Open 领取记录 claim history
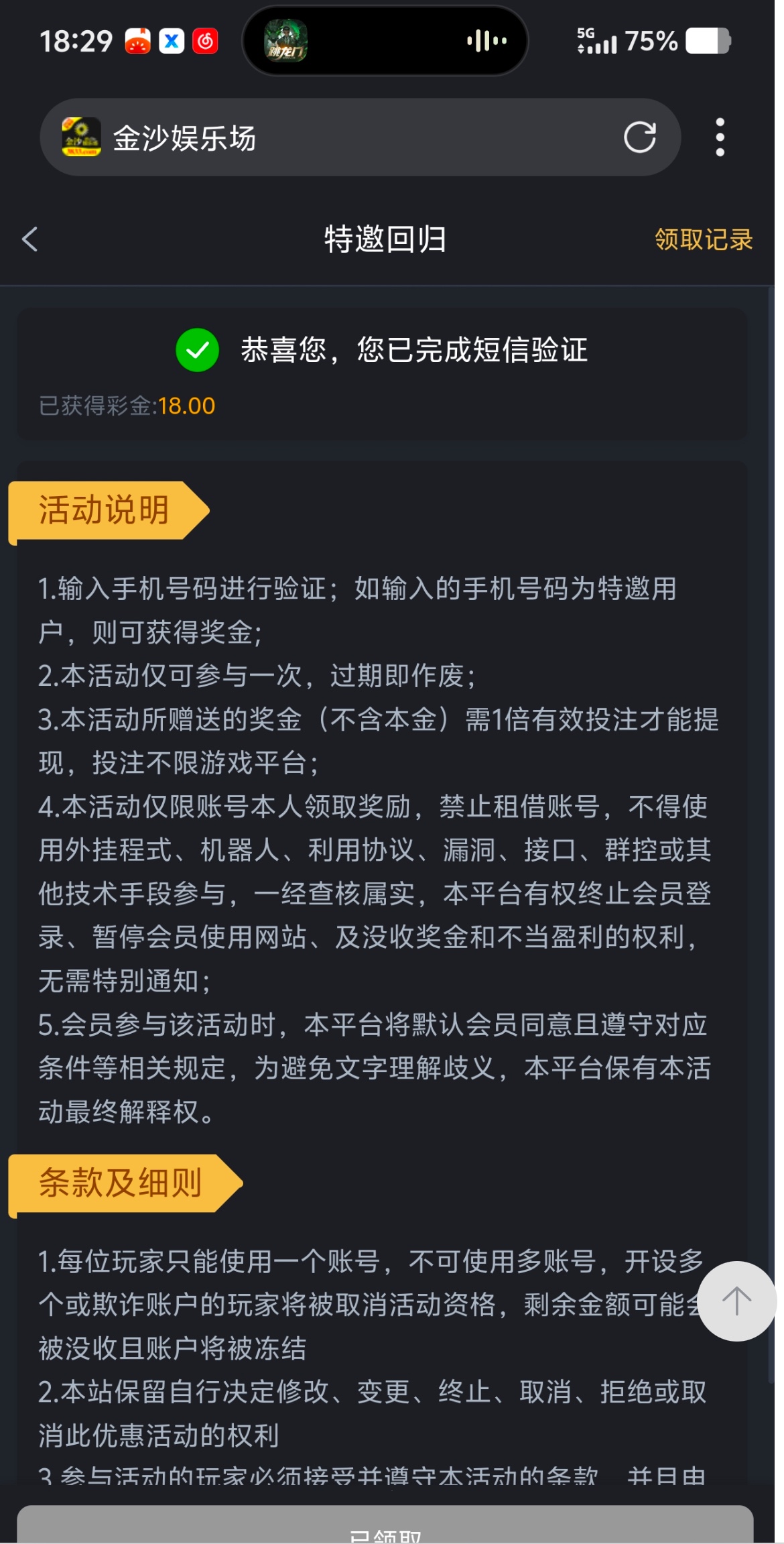784x1544 pixels. coord(703,240)
